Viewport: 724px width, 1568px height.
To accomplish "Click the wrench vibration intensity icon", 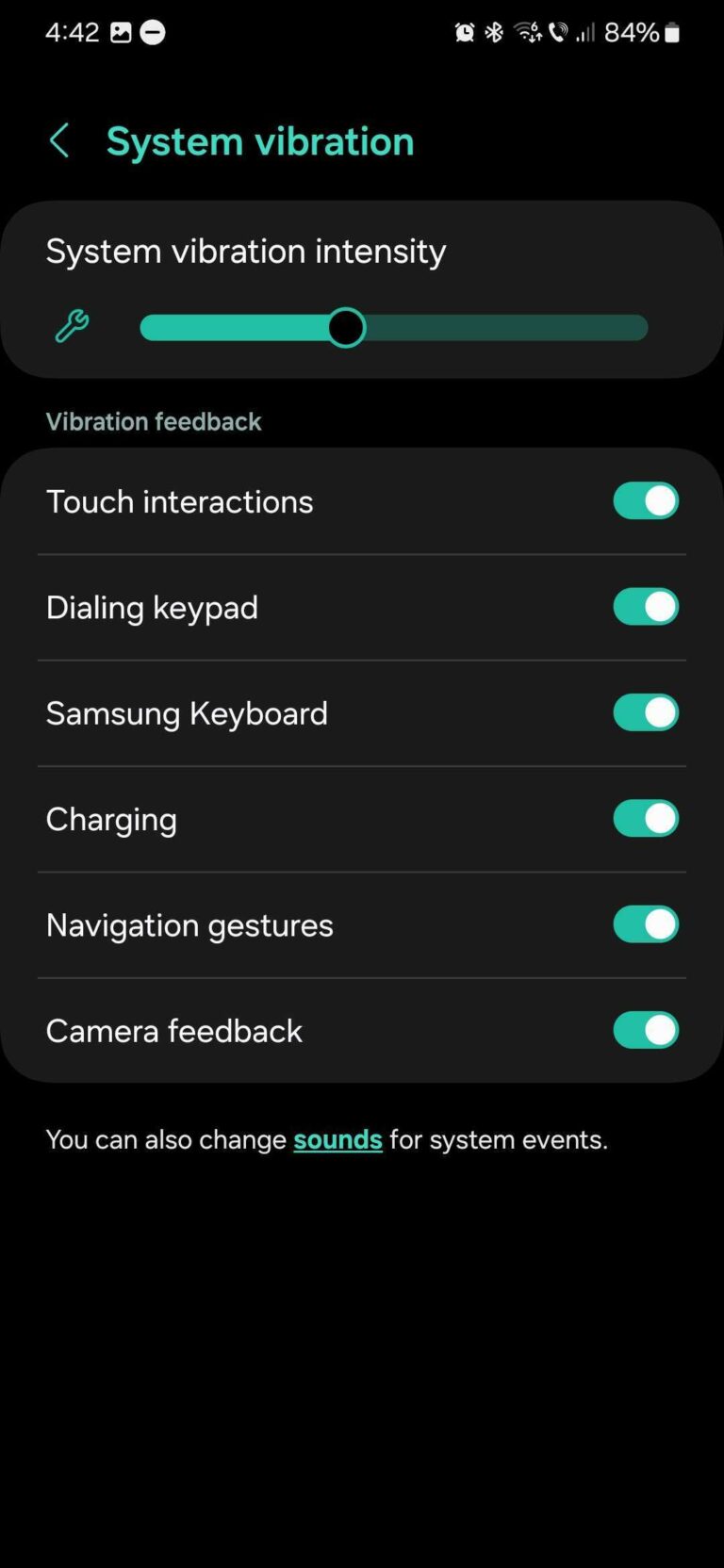I will pyautogui.click(x=71, y=327).
